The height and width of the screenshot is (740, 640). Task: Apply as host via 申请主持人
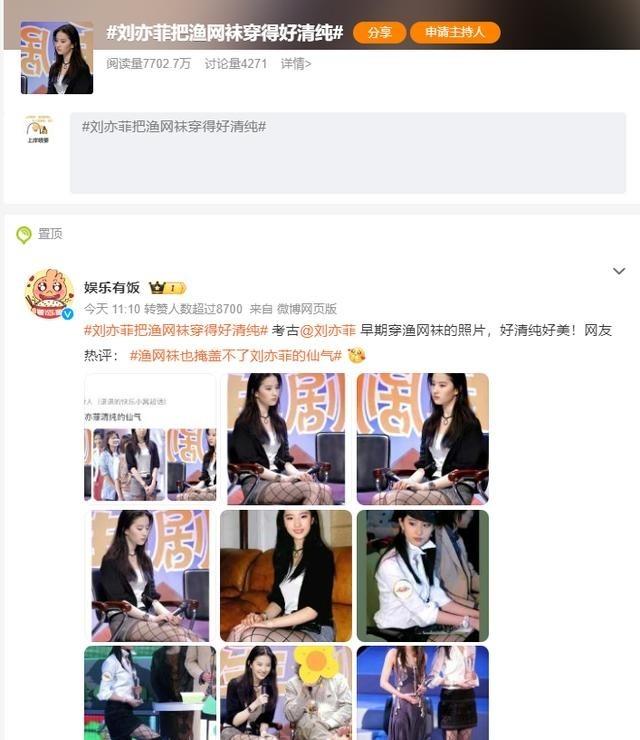[x=455, y=32]
